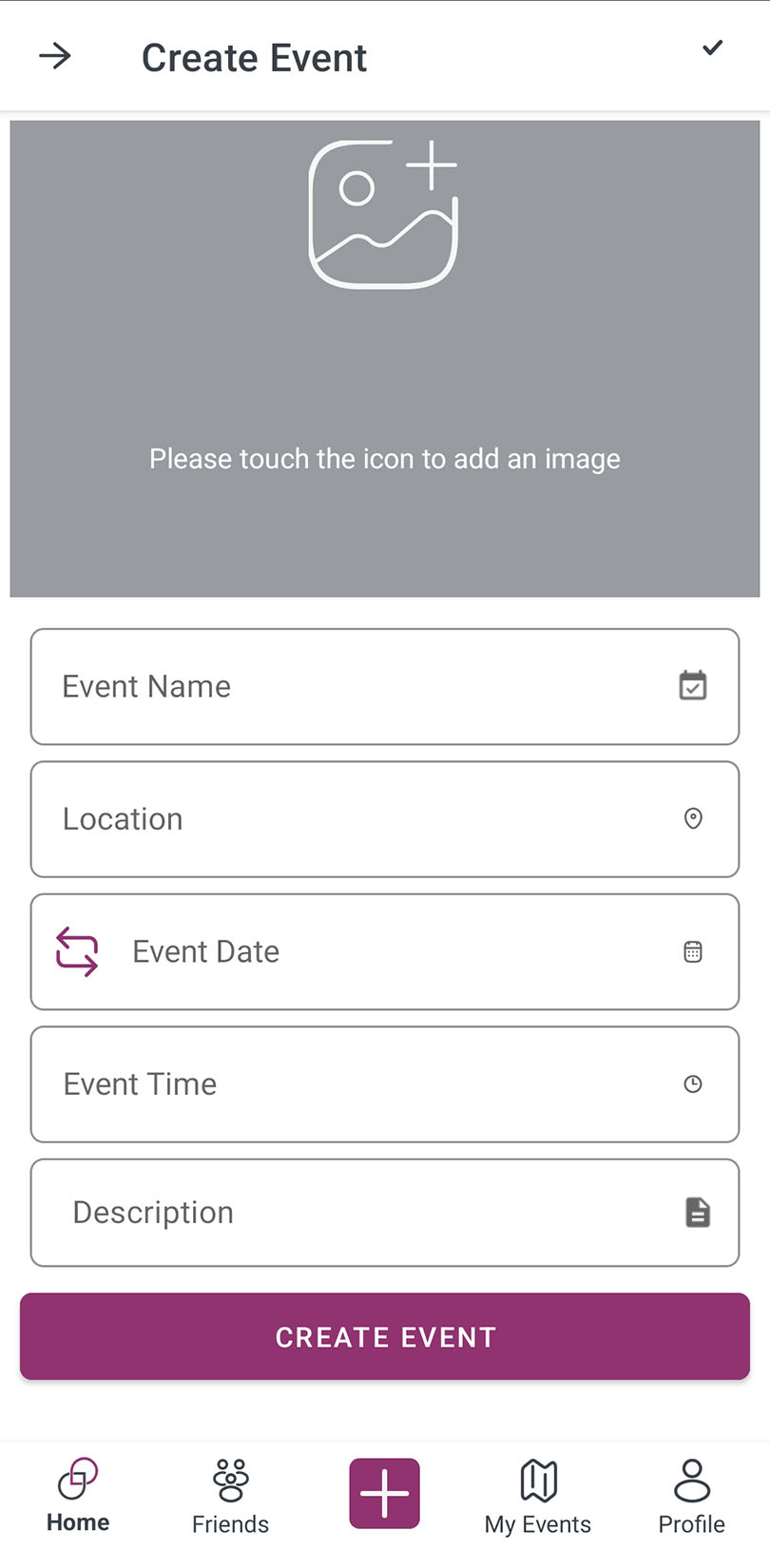Click the location pin icon
770x1568 pixels.
(x=692, y=818)
